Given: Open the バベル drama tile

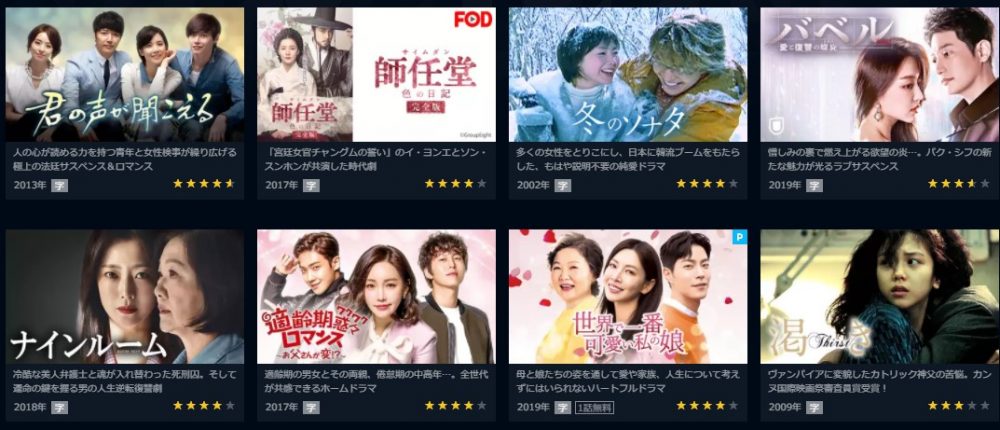Looking at the screenshot, I should [879, 75].
